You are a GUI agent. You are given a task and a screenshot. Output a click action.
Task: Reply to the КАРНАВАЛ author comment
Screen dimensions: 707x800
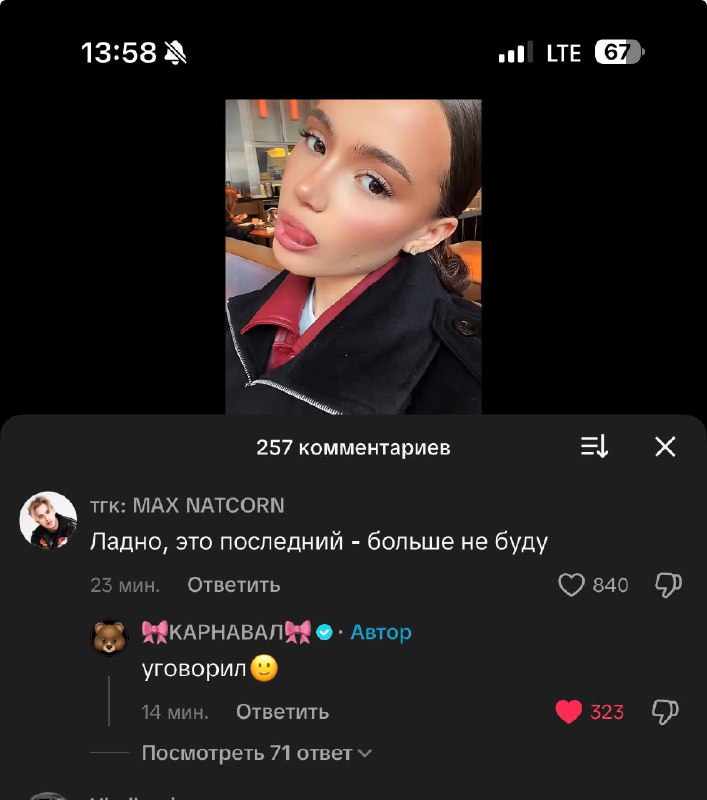click(x=282, y=712)
